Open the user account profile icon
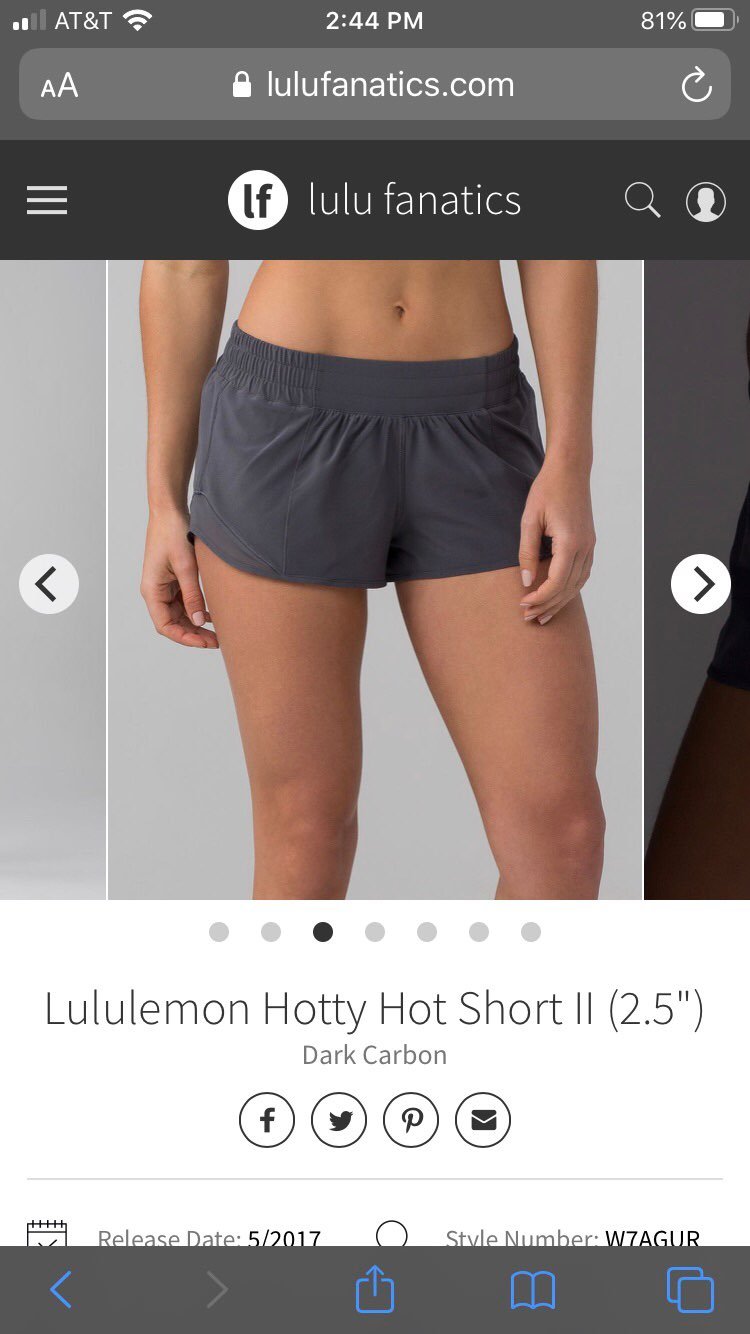 (705, 201)
